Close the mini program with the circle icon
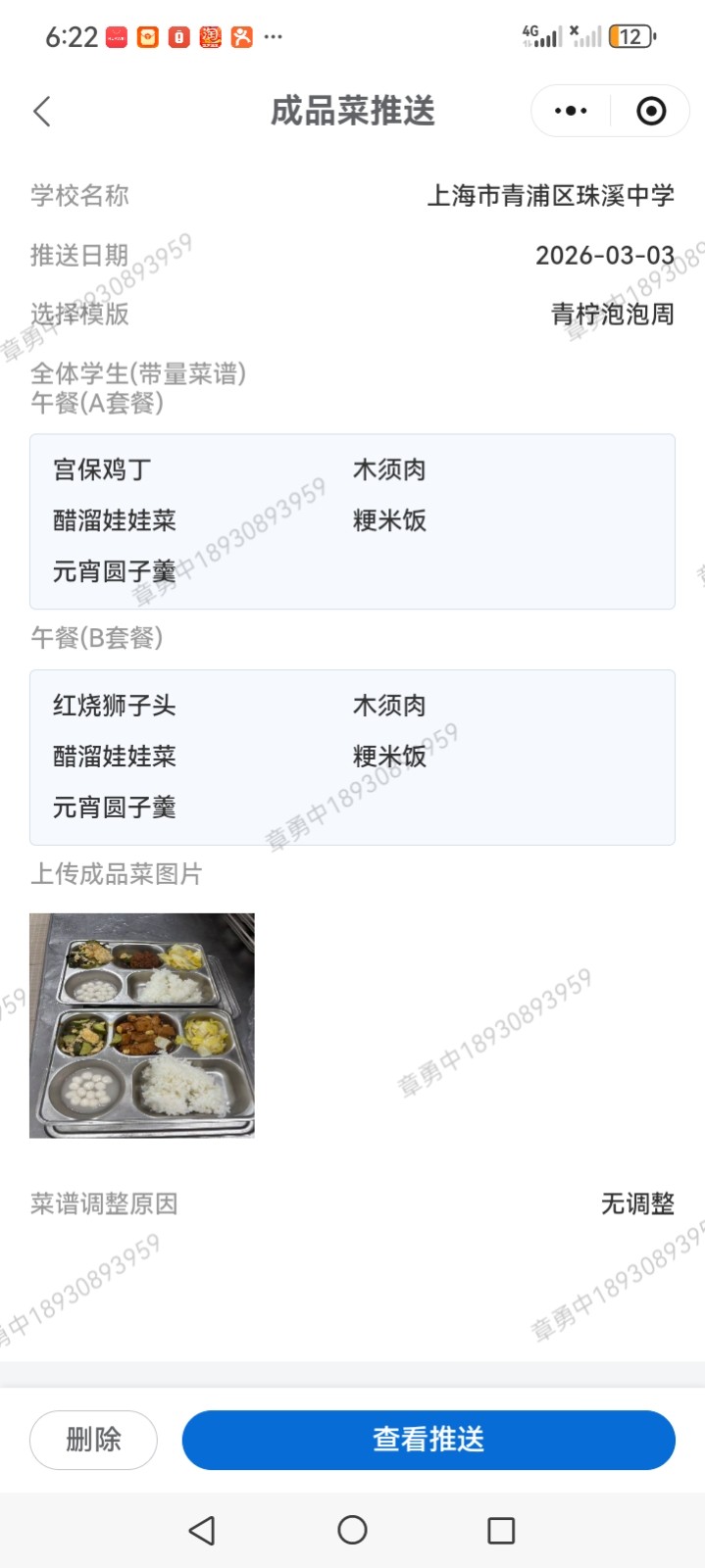The width and height of the screenshot is (705, 1568). [x=651, y=112]
